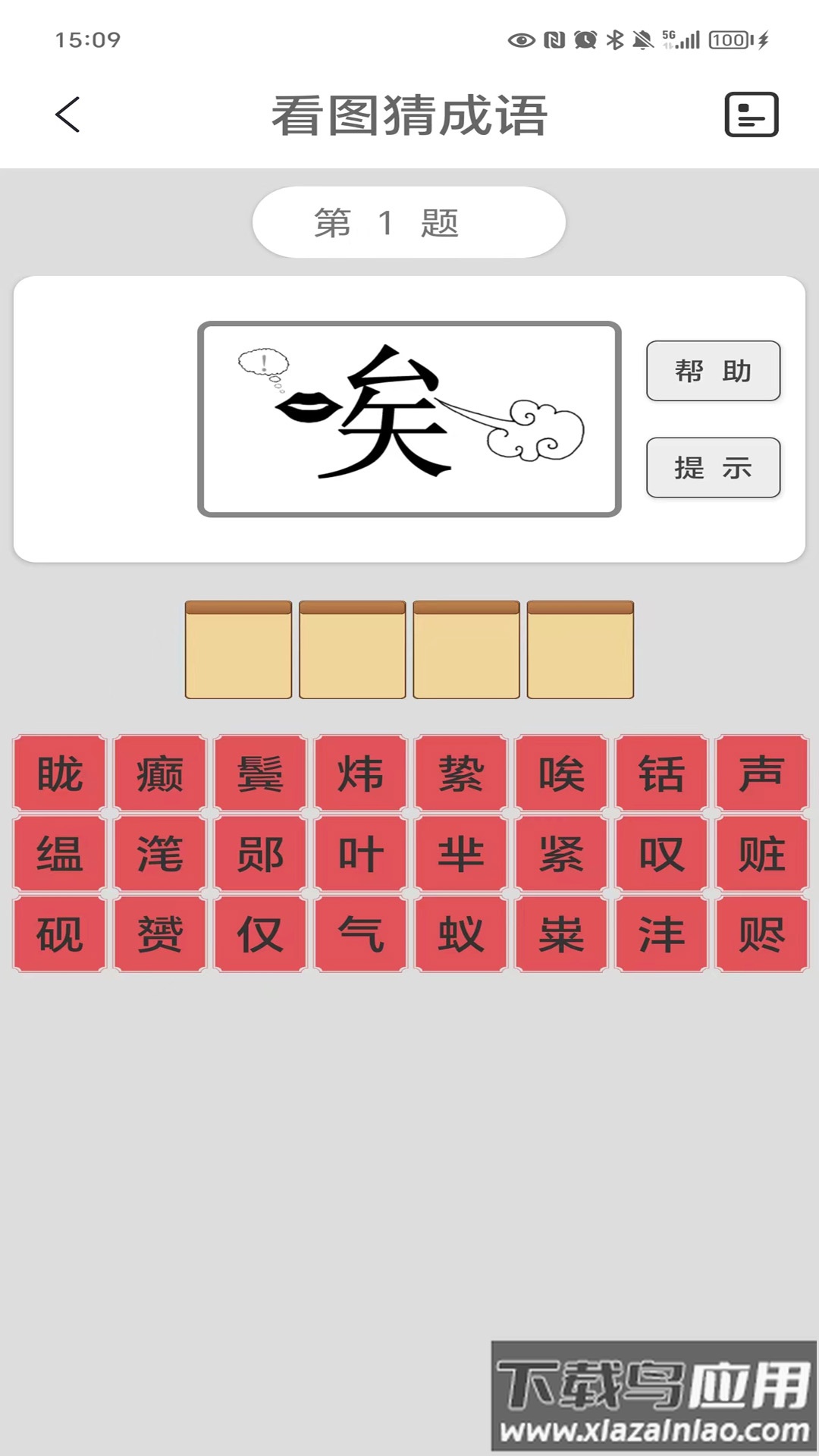The height and width of the screenshot is (1456, 819).
Task: Choose the 声 character tile
Action: pos(761,773)
